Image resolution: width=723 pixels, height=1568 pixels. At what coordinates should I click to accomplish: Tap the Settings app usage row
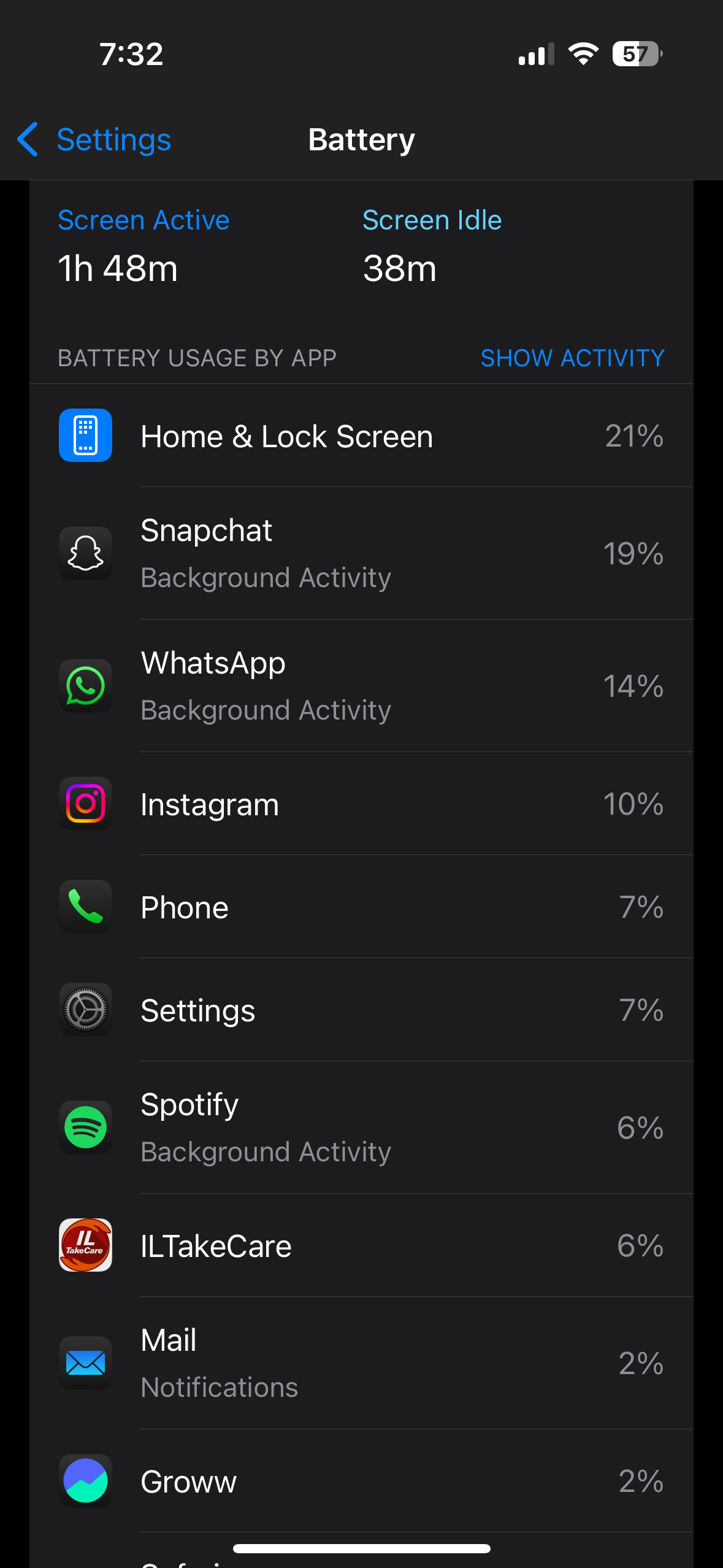(361, 1010)
